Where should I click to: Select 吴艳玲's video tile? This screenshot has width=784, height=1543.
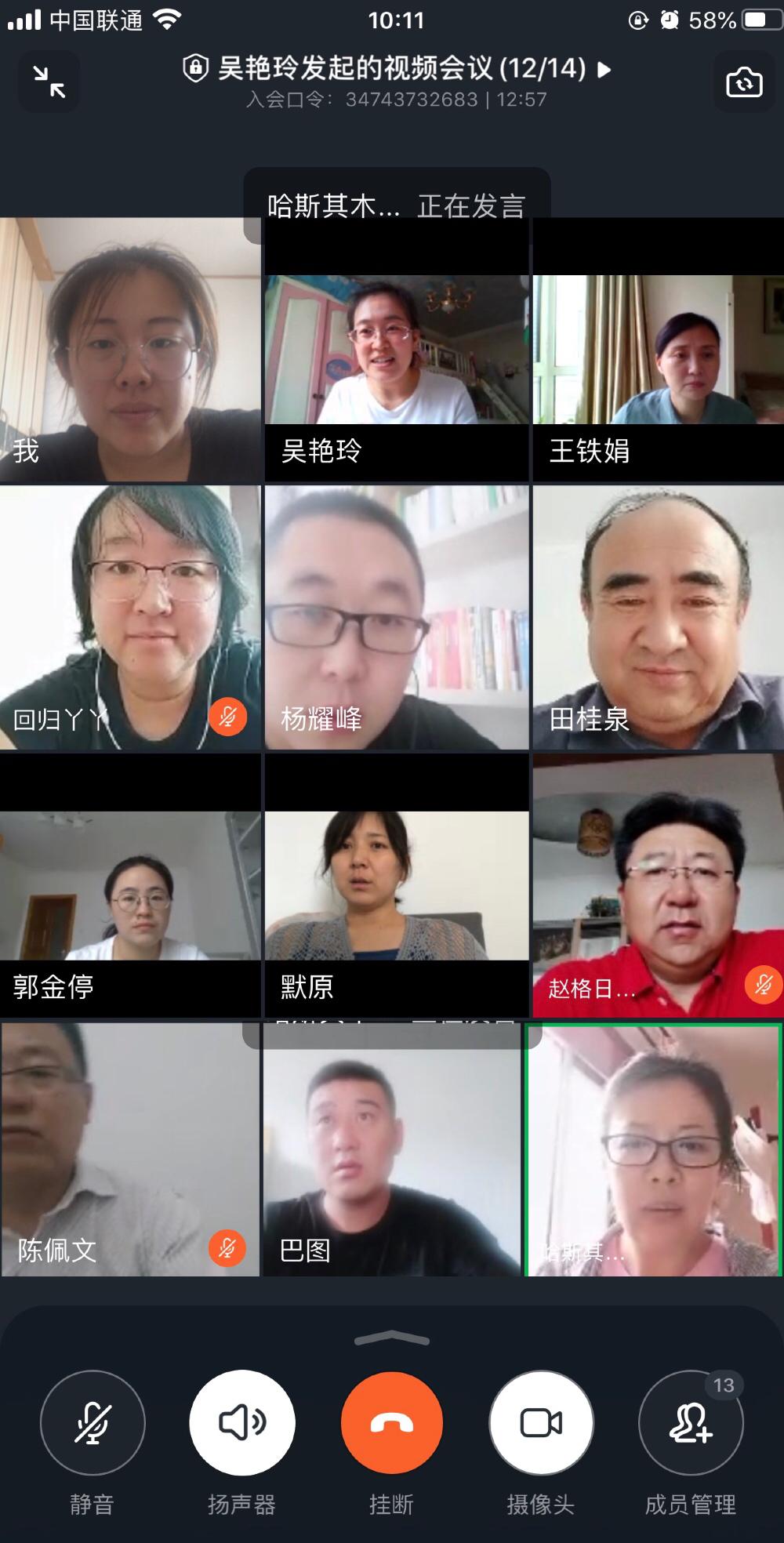pyautogui.click(x=397, y=350)
